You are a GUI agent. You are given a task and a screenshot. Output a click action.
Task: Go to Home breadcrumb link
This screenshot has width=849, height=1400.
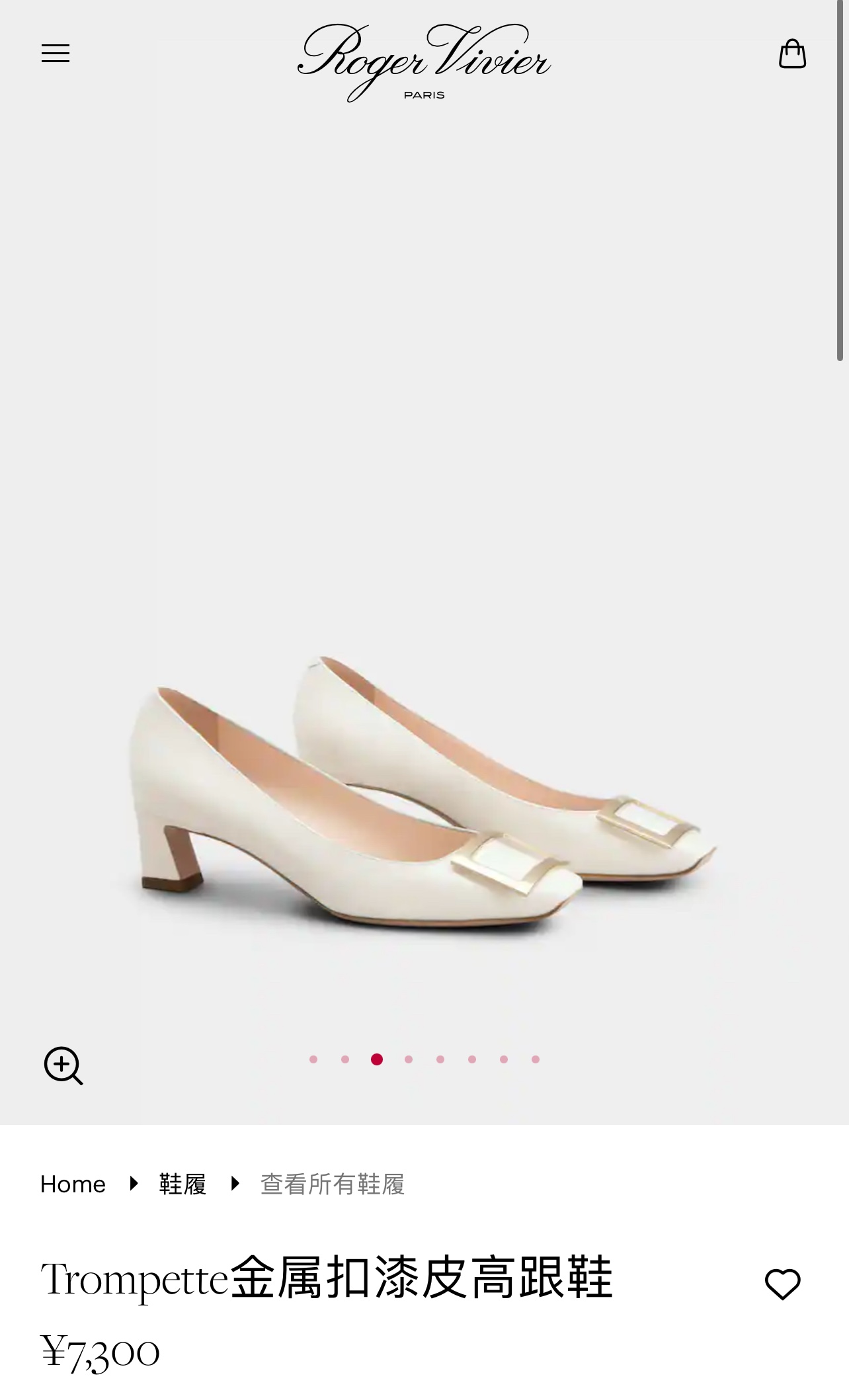coord(73,1184)
